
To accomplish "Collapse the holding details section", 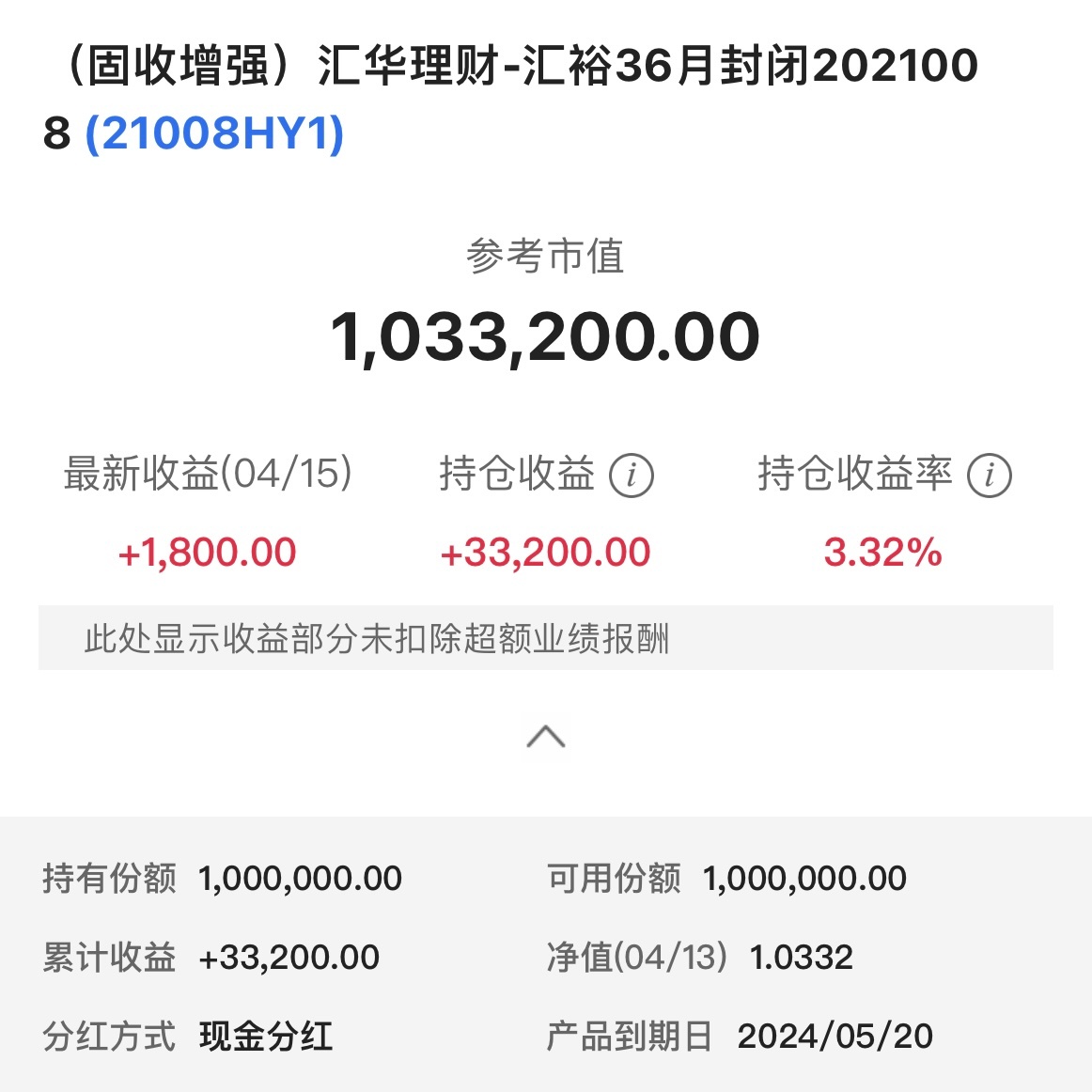I will tap(546, 737).
